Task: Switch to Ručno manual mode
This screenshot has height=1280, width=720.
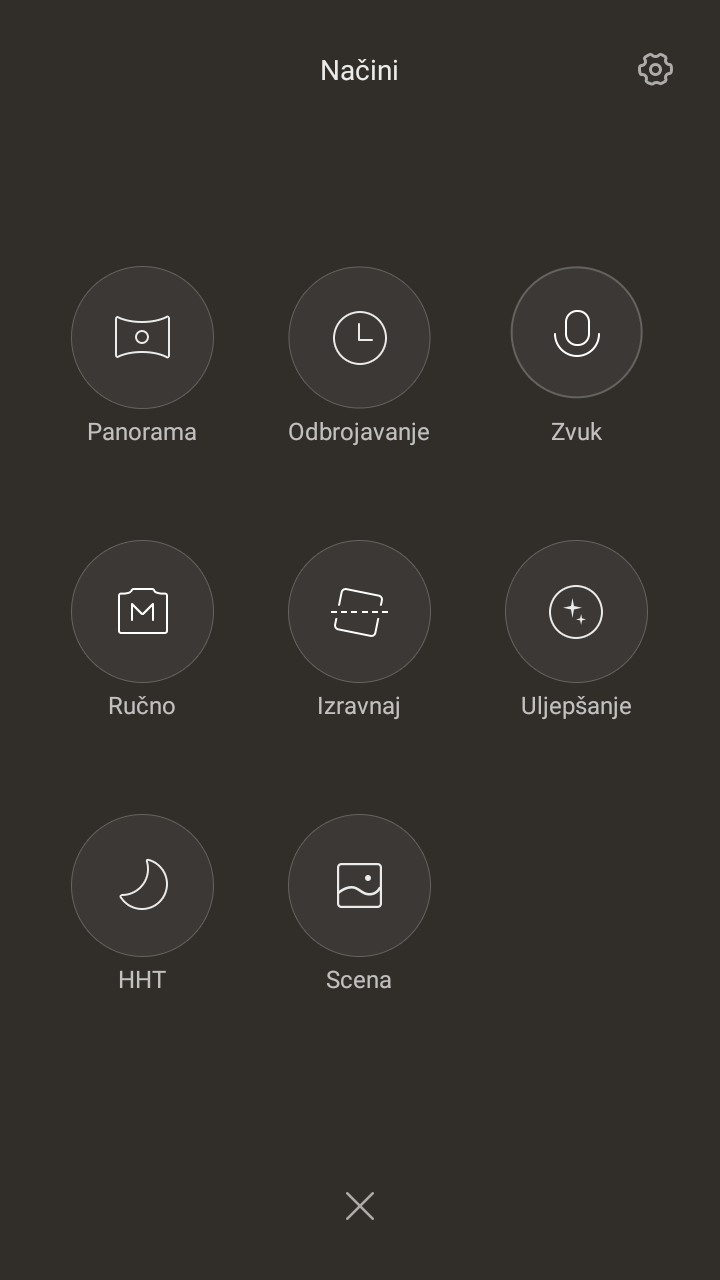Action: tap(142, 612)
